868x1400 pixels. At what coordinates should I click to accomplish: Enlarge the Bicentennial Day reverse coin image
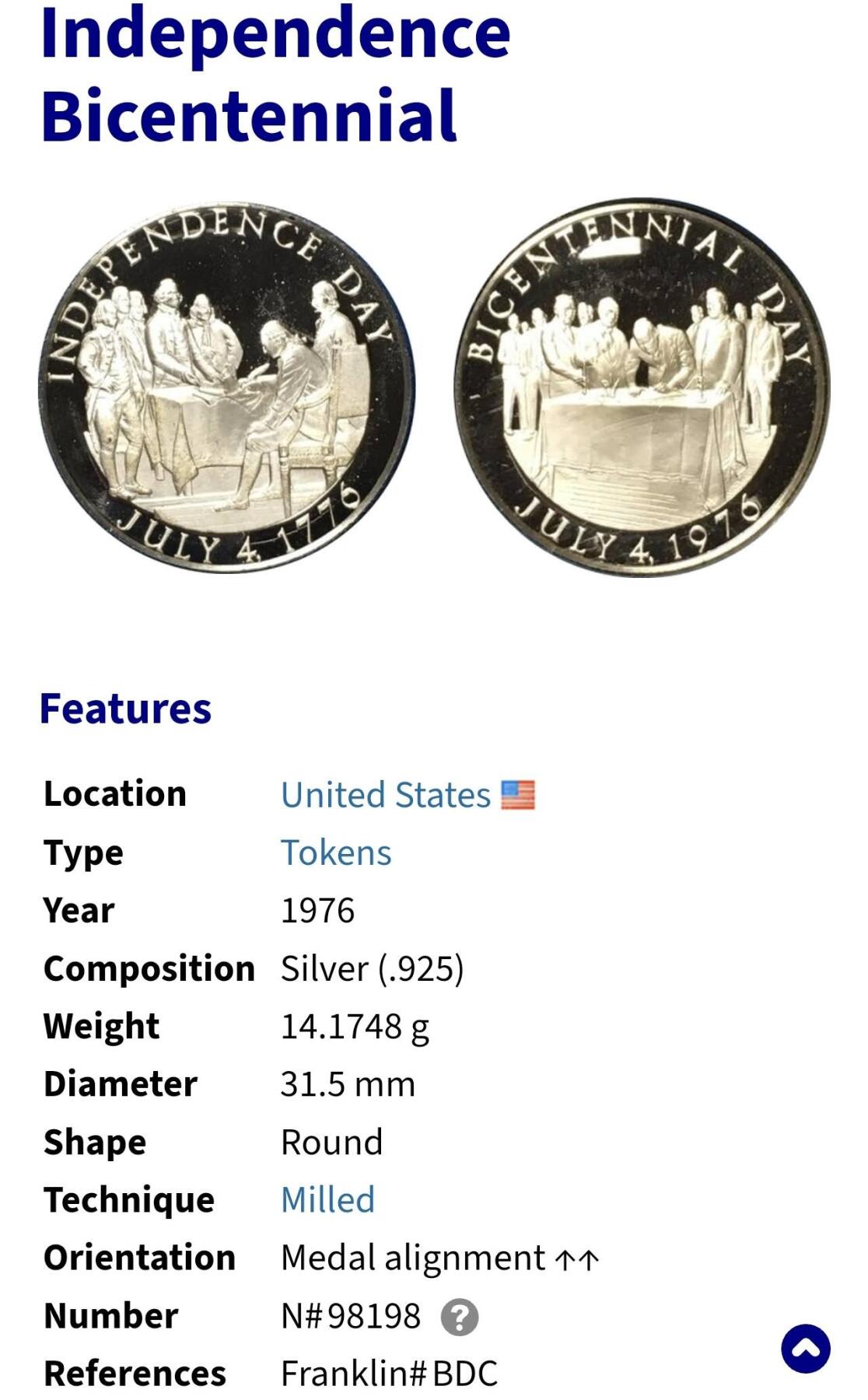point(642,387)
